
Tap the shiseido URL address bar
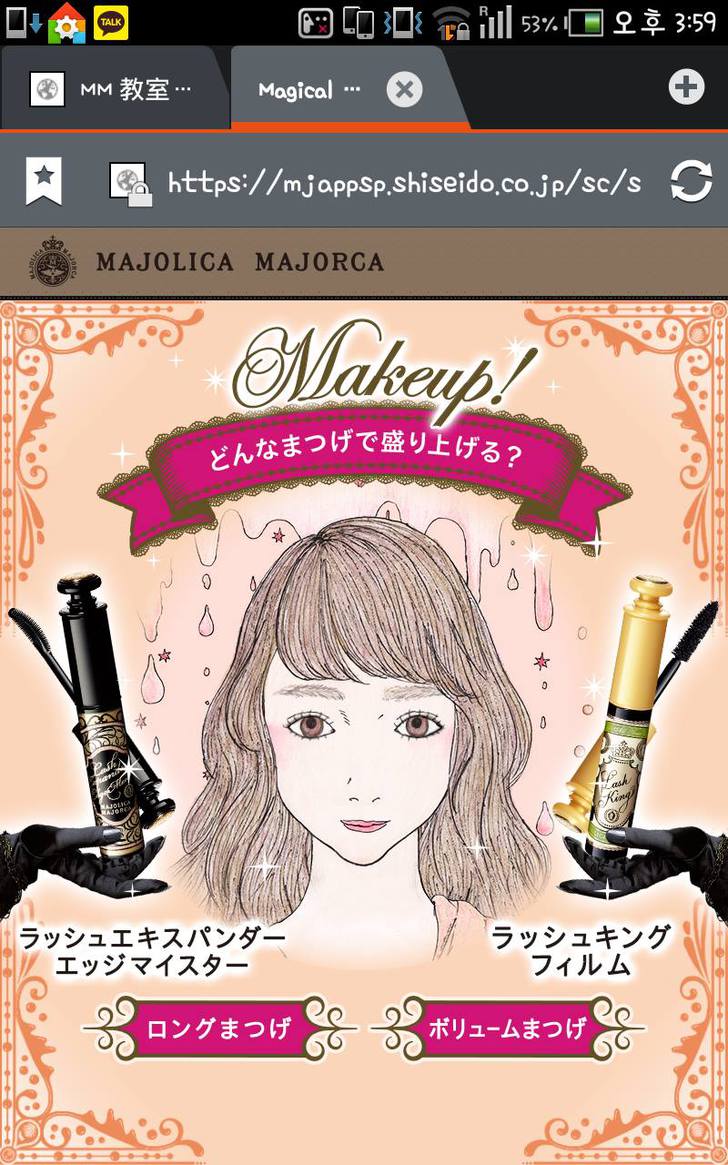tap(400, 182)
